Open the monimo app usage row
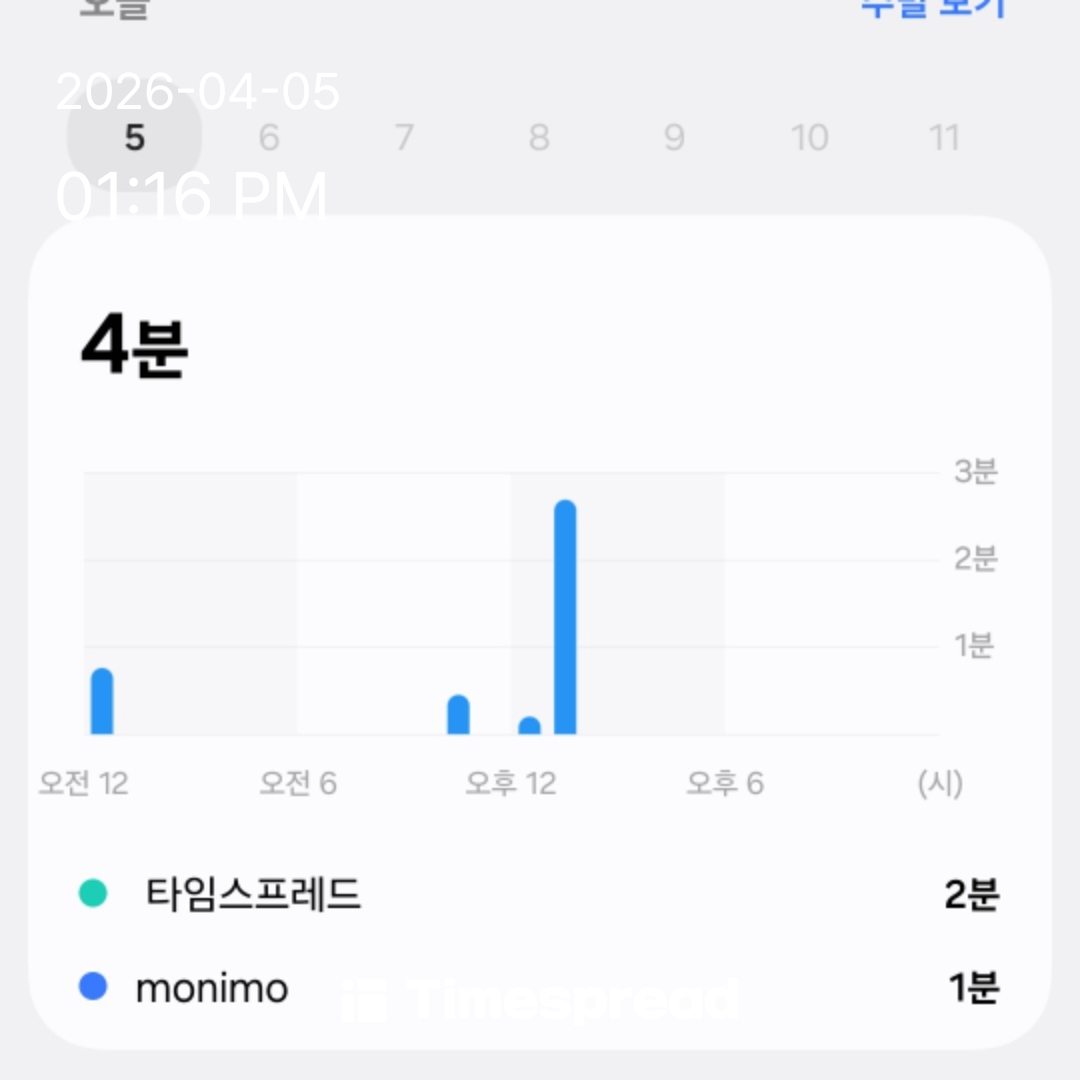The image size is (1080, 1080). click(x=540, y=988)
